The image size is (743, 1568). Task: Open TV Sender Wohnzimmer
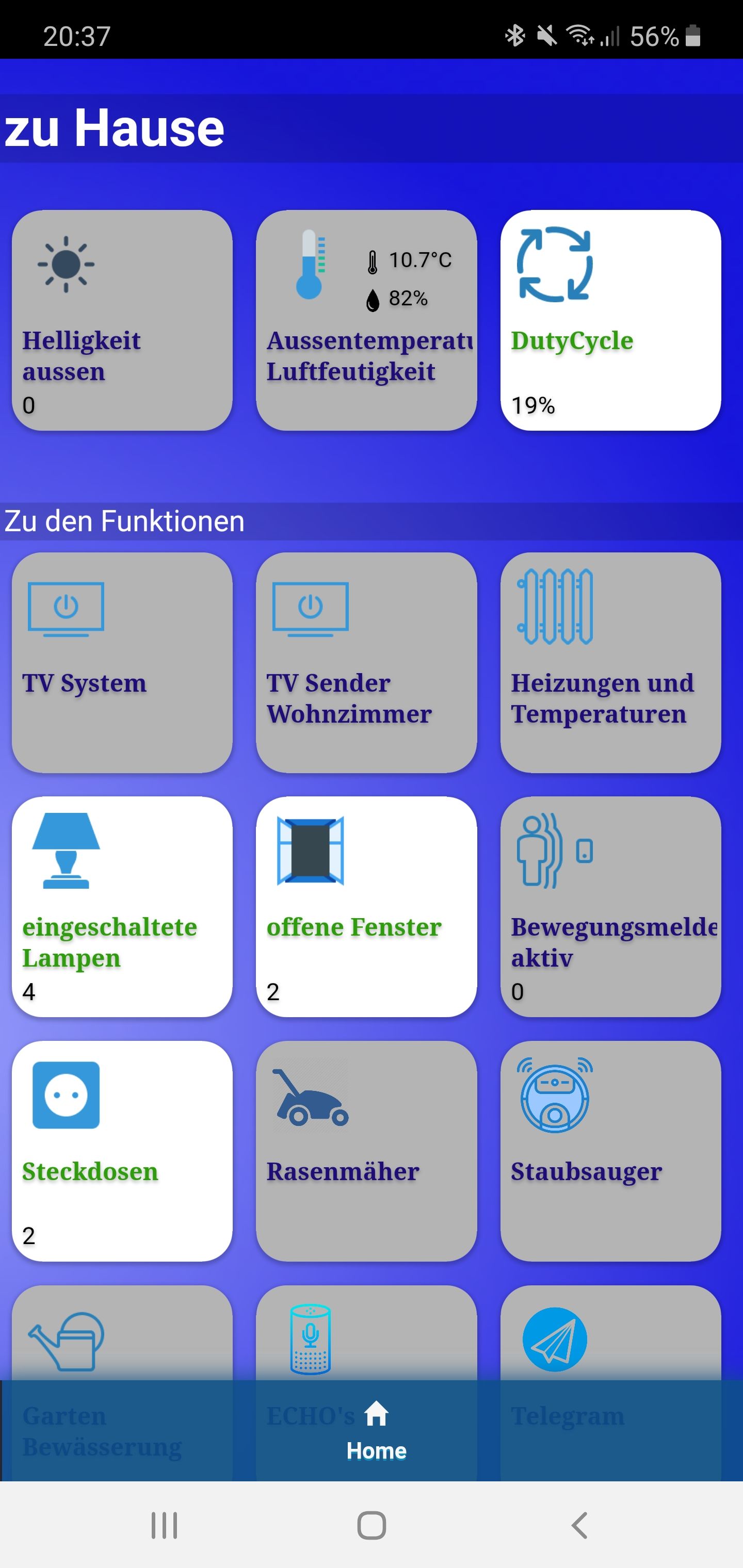click(x=366, y=662)
